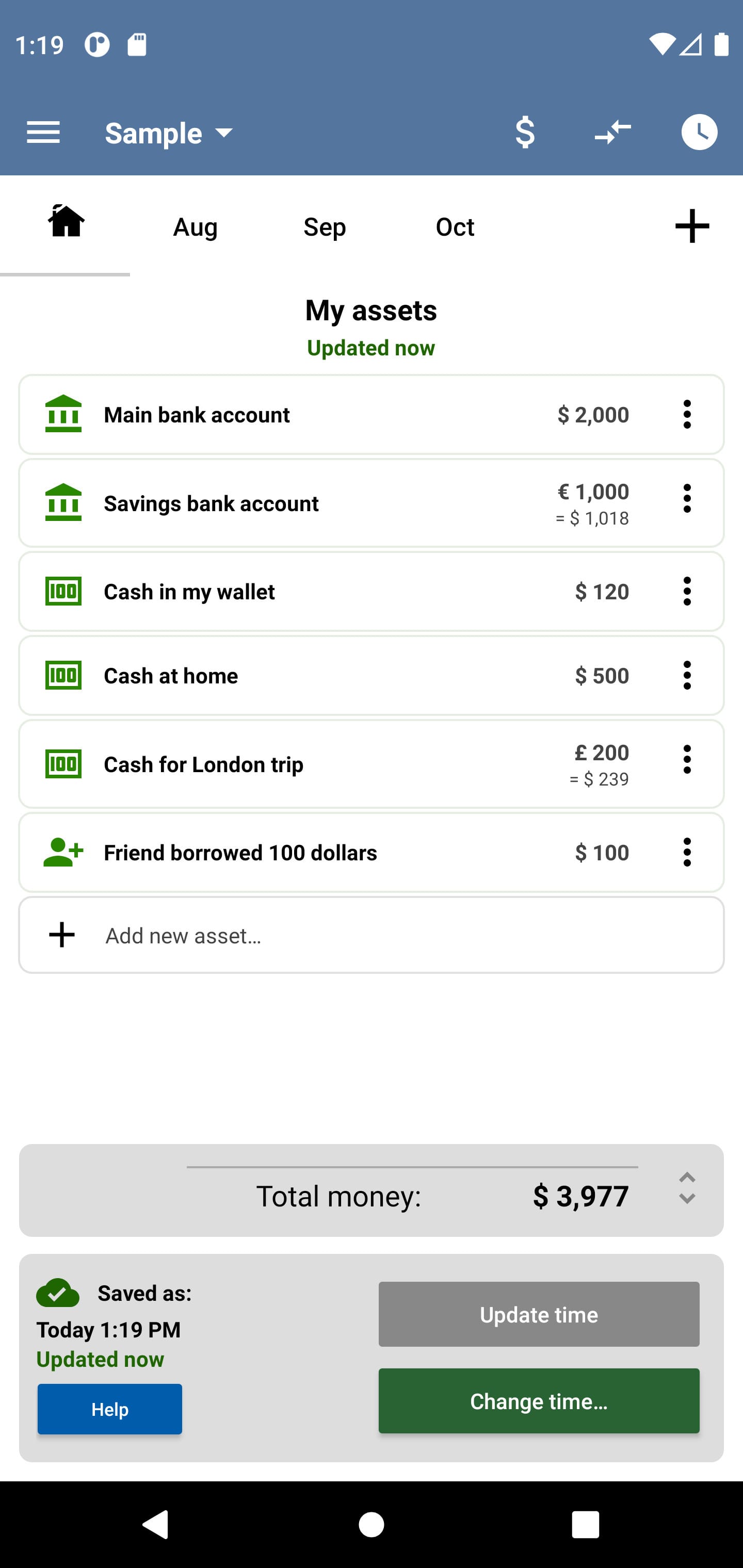Open the dollar currency icon
This screenshot has width=743, height=1568.
click(x=525, y=132)
